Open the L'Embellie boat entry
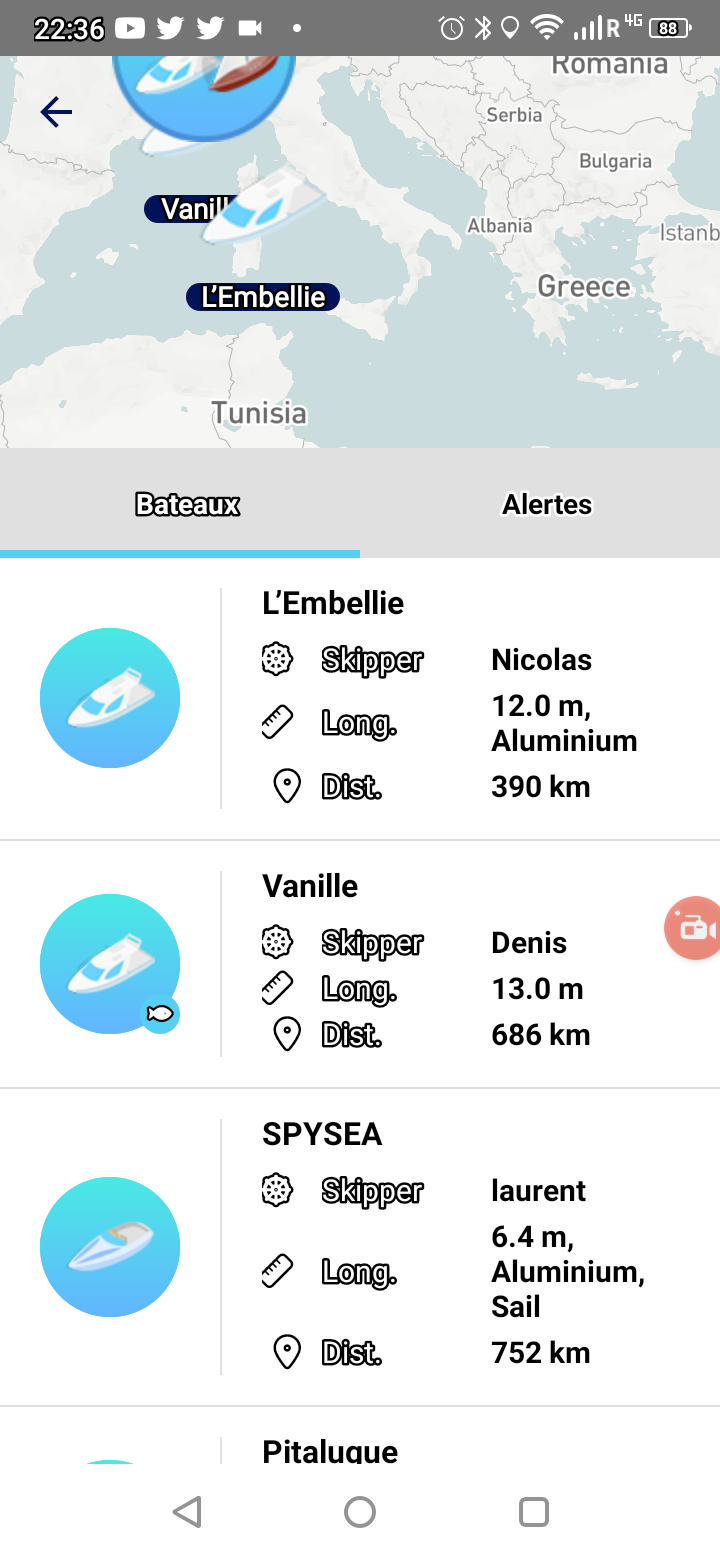 (360, 698)
